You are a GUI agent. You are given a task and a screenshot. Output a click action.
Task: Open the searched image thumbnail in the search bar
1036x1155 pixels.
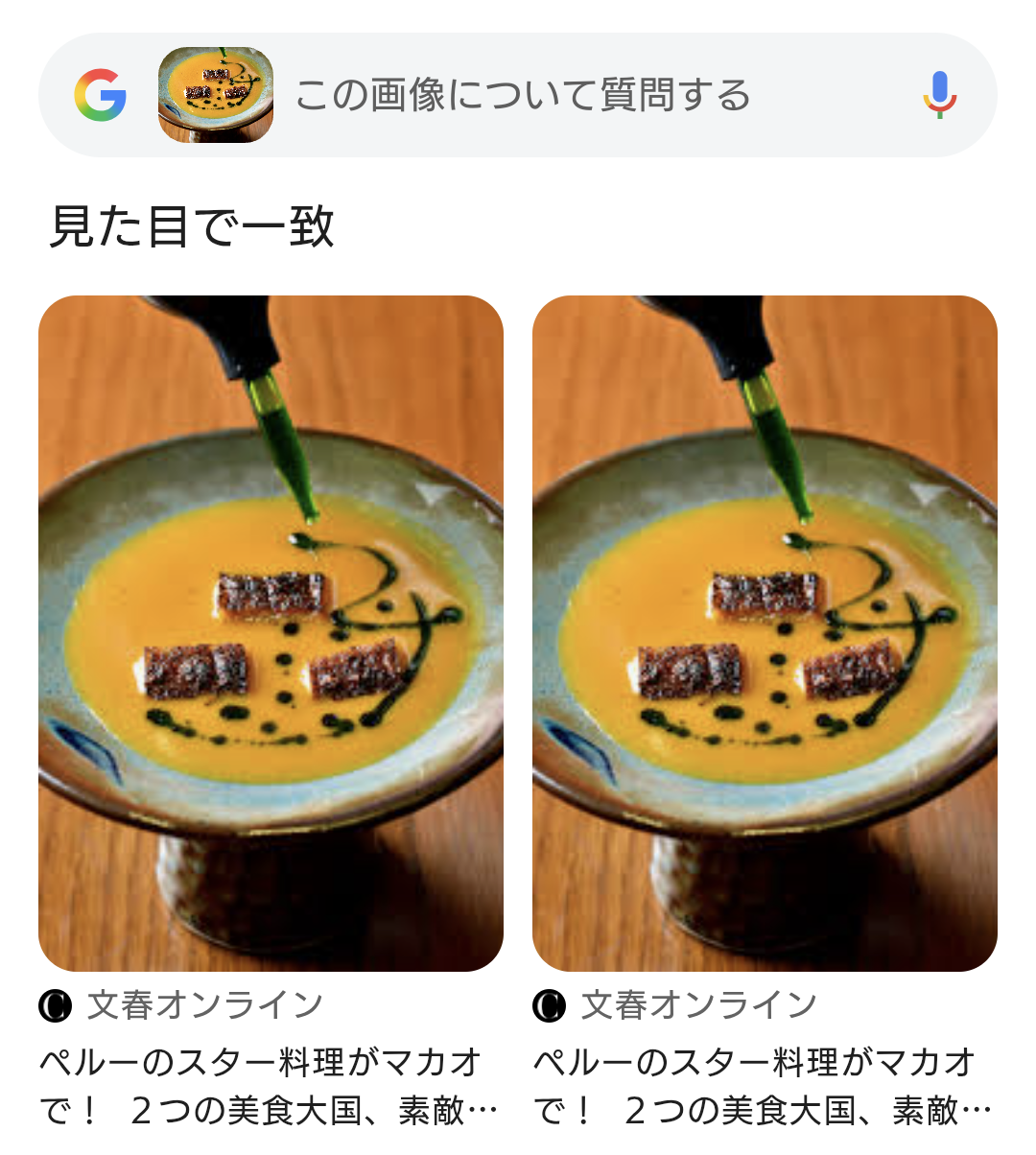(x=216, y=95)
